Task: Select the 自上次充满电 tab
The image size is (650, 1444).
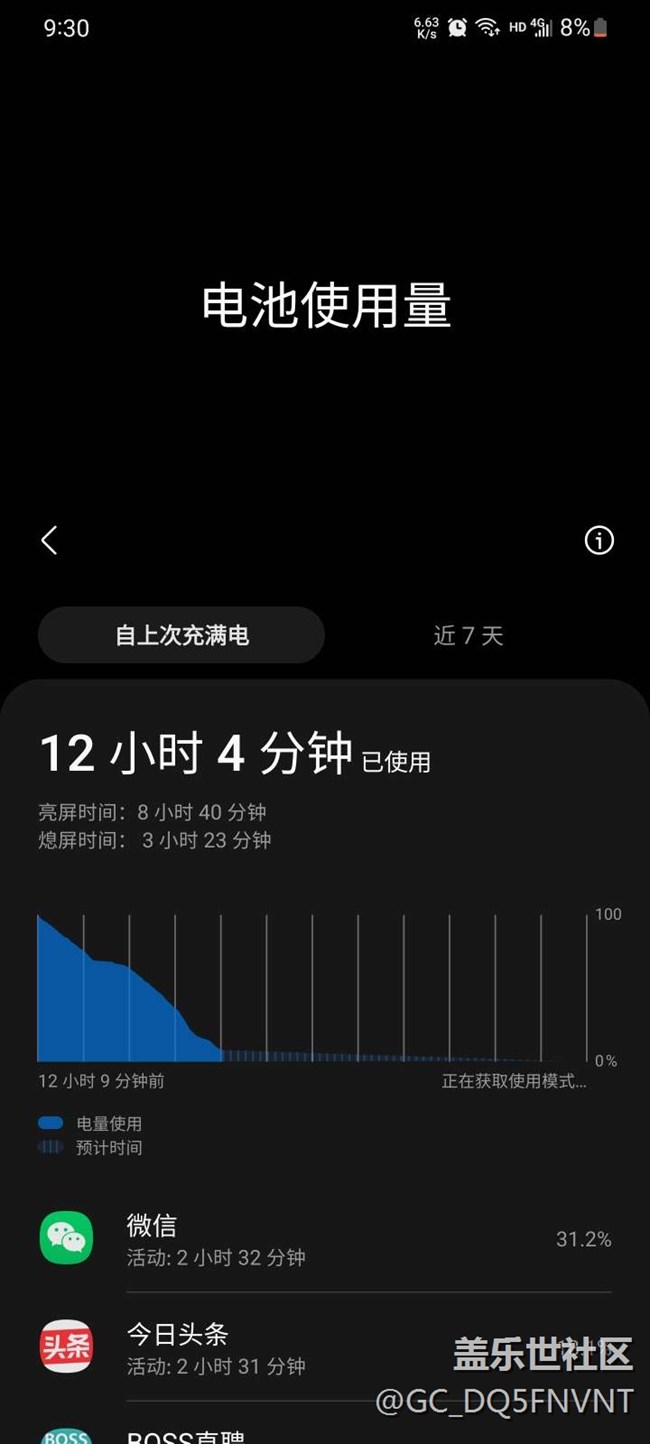Action: point(182,635)
